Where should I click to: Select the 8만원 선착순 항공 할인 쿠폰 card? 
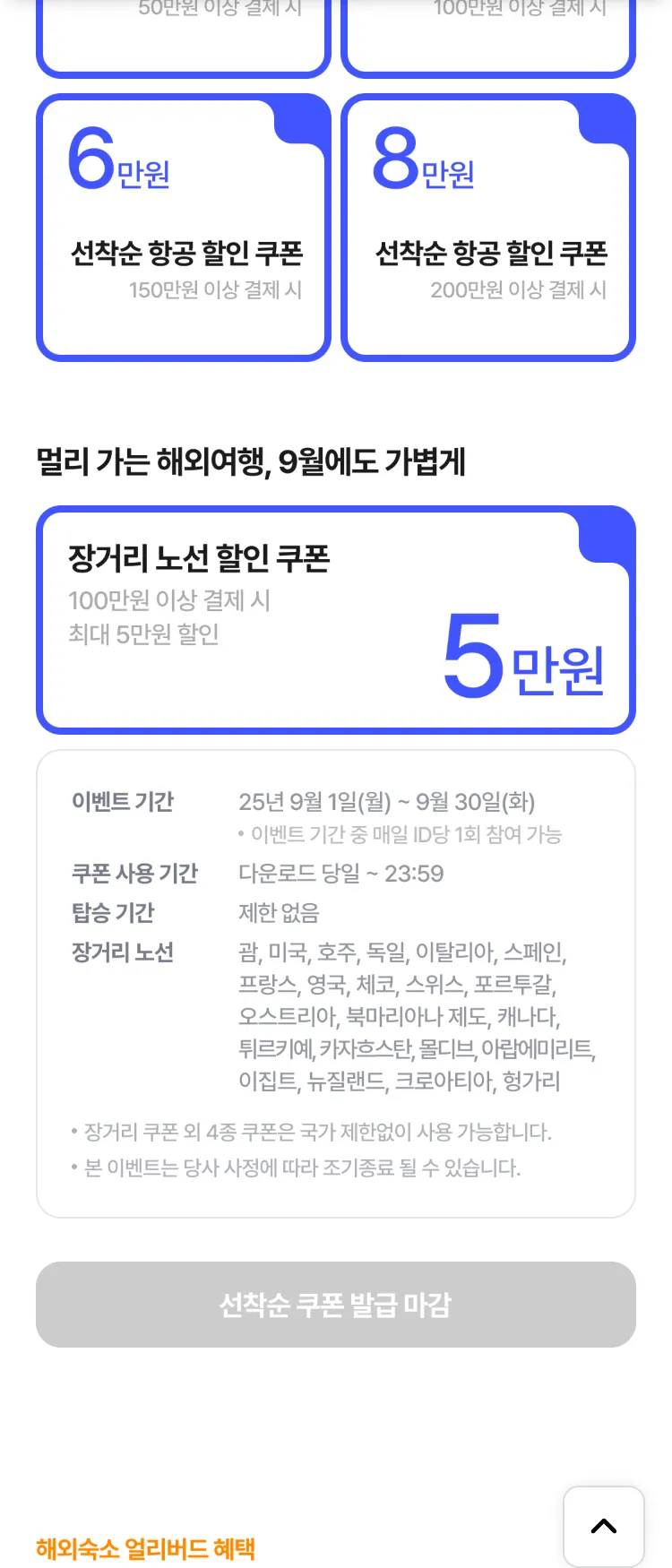click(x=488, y=228)
